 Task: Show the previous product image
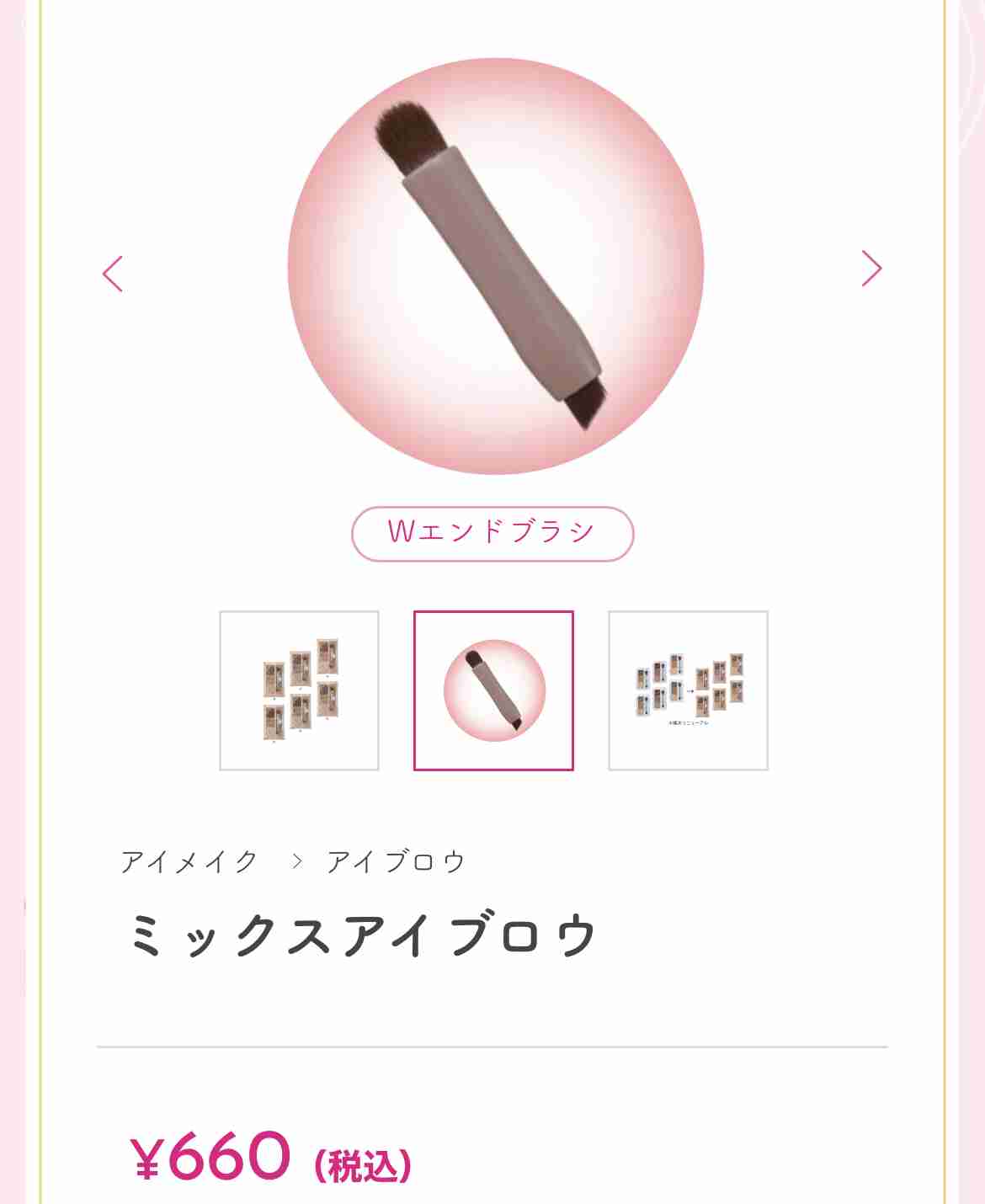113,274
